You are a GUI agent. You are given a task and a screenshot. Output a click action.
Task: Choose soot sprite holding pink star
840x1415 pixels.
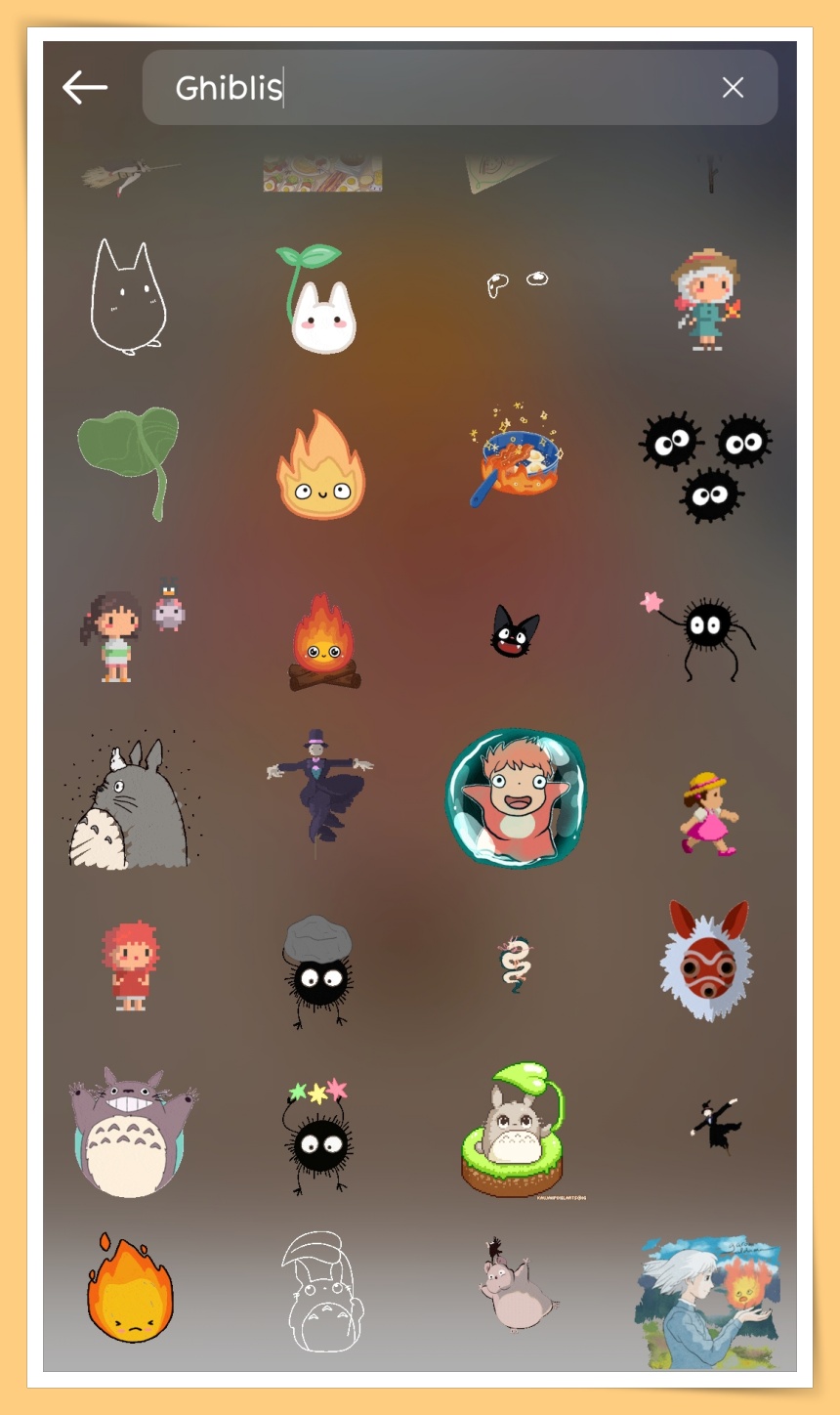703,633
